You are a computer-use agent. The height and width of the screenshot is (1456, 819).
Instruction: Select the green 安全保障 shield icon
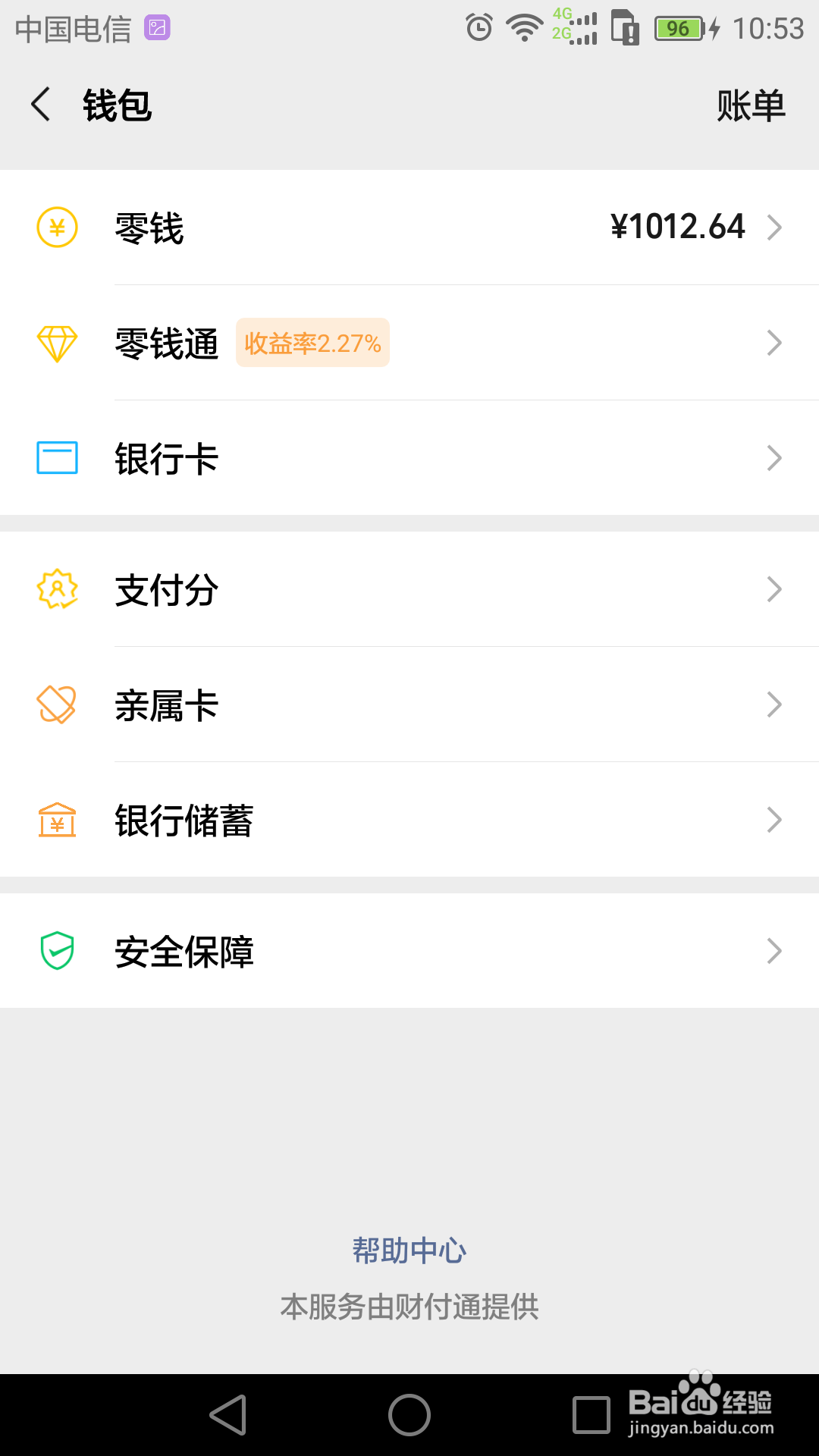tap(57, 951)
